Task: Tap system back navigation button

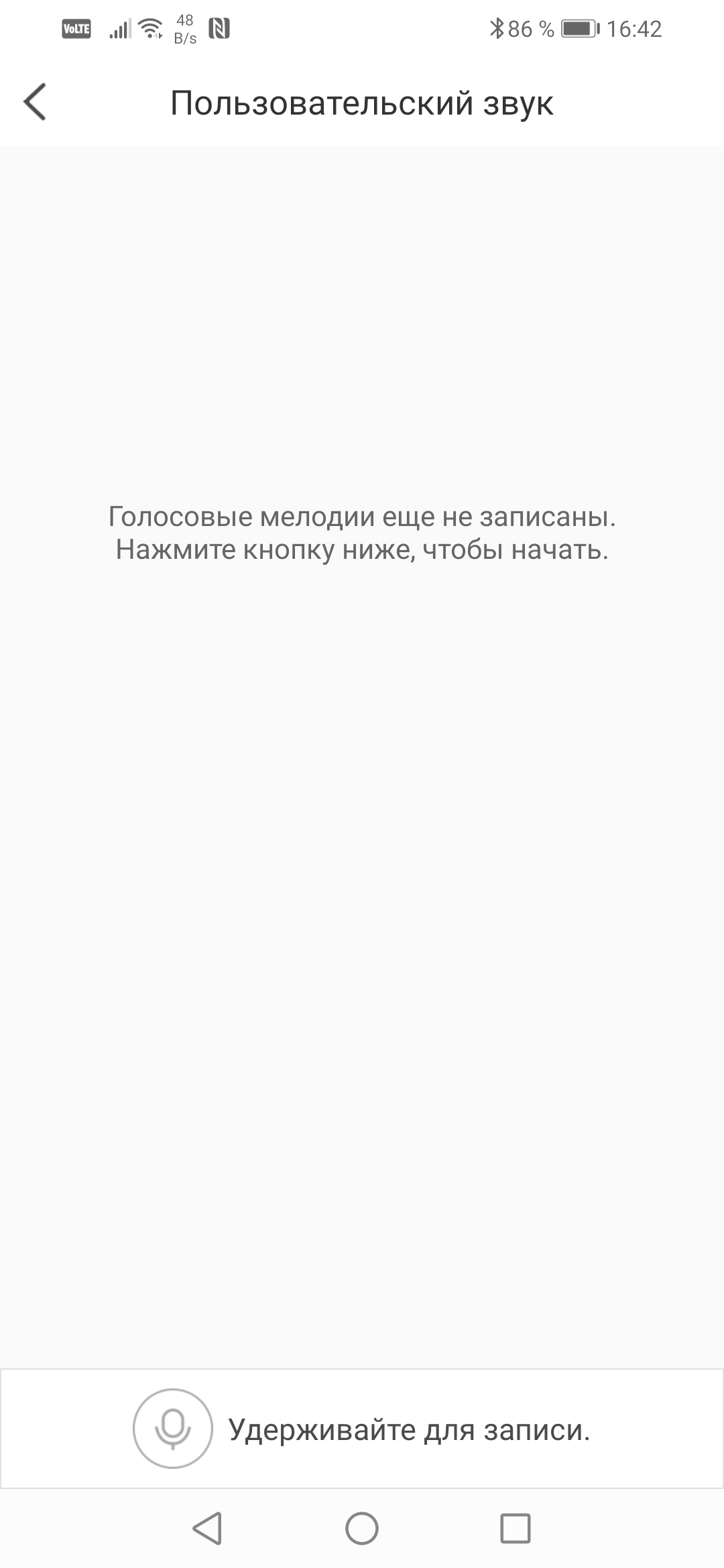Action: 207,1528
